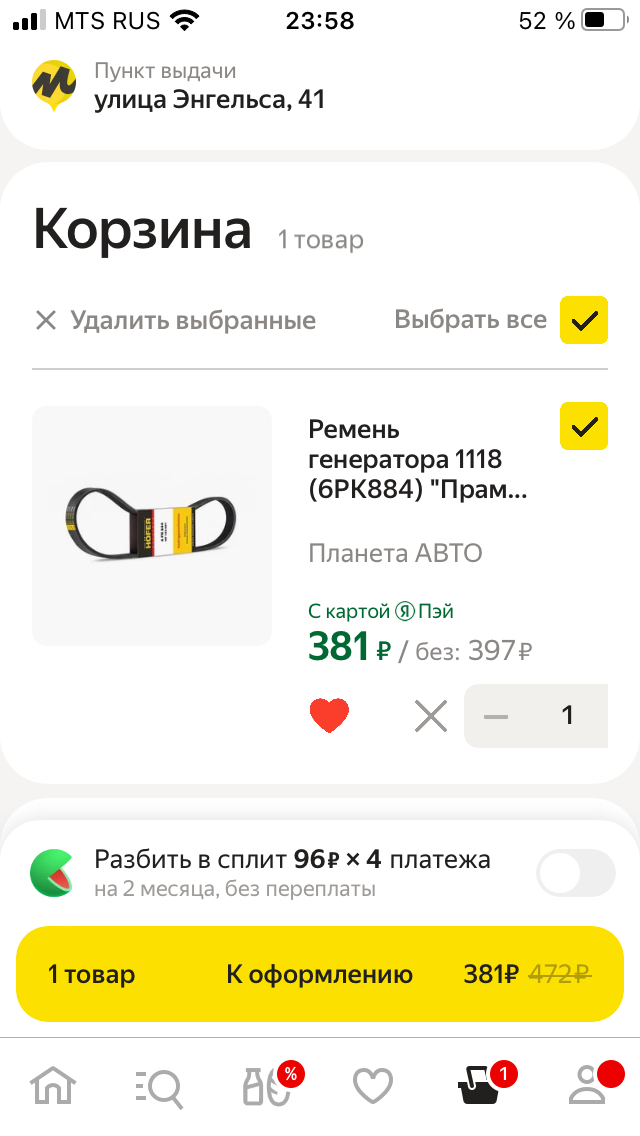
Task: Open the cart tab
Action: point(479,1086)
